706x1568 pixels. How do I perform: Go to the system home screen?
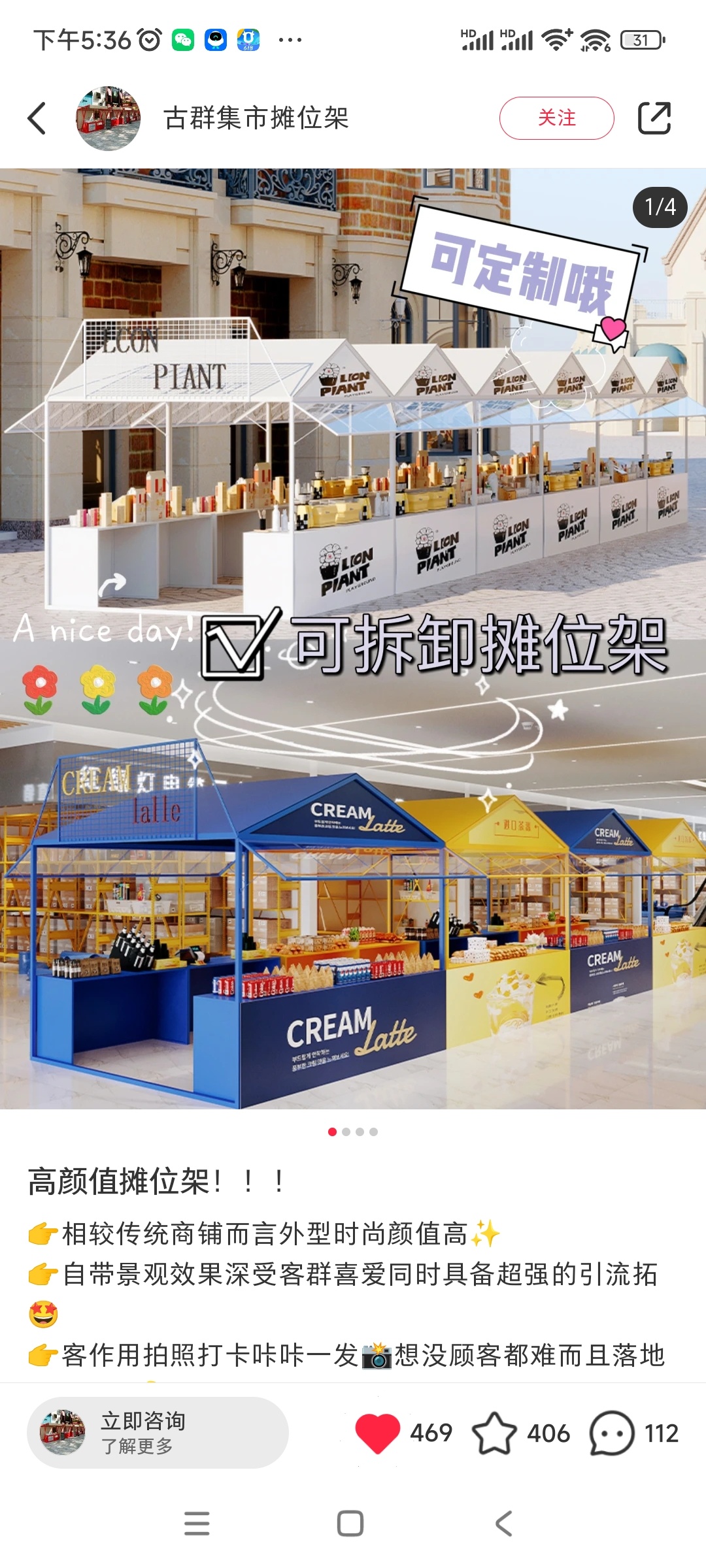pyautogui.click(x=350, y=1523)
